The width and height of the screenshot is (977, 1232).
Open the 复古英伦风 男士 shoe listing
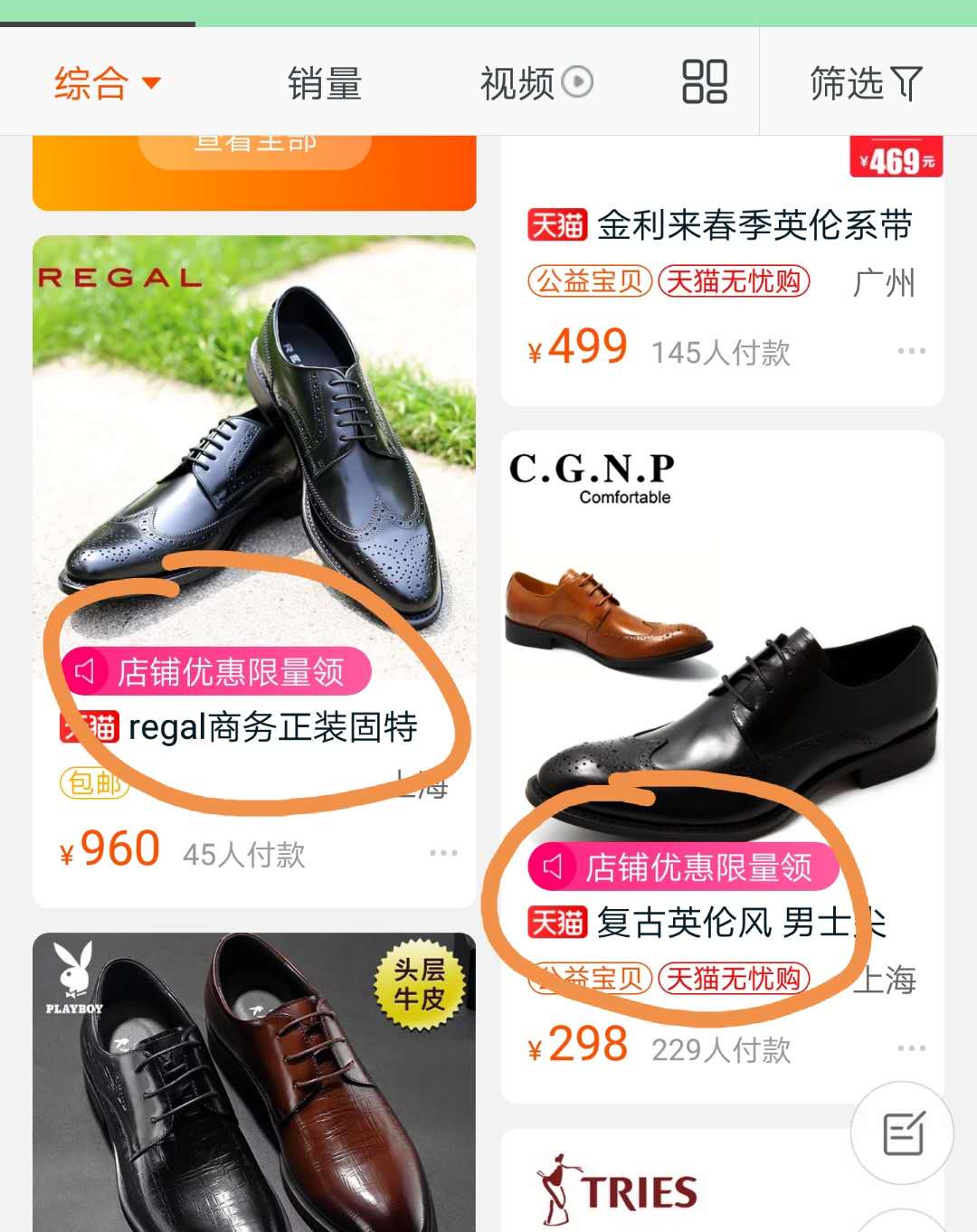(x=721, y=633)
